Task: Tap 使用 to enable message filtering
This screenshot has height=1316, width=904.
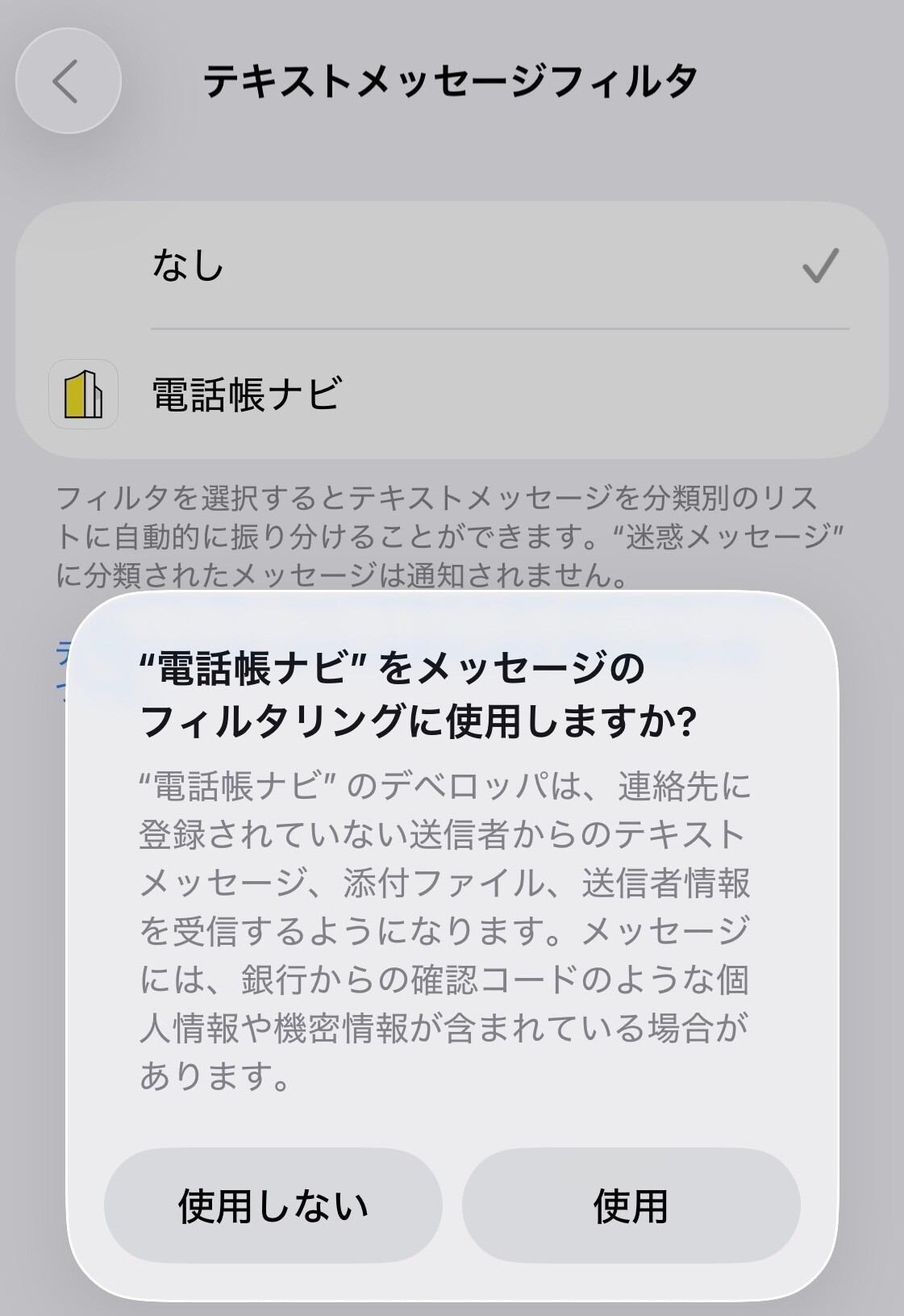Action: click(631, 1205)
